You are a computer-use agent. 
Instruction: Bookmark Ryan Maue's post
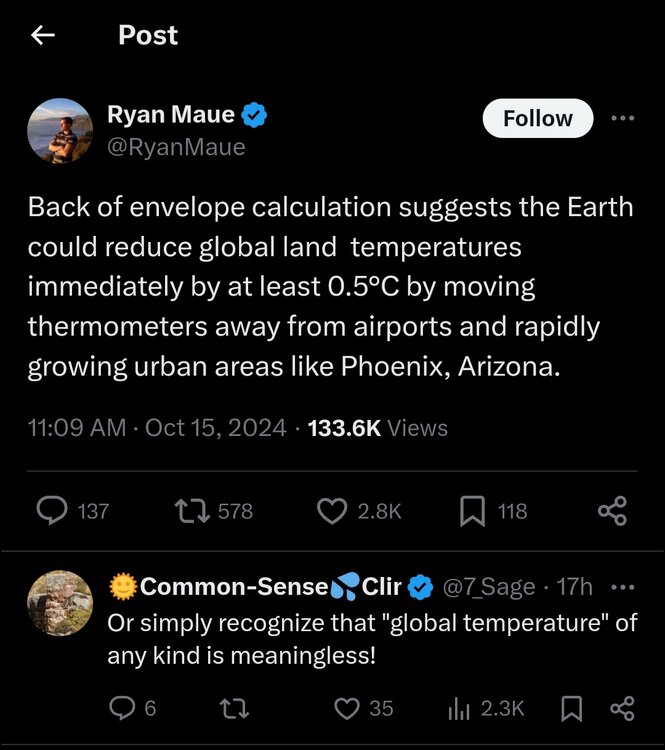pyautogui.click(x=472, y=510)
